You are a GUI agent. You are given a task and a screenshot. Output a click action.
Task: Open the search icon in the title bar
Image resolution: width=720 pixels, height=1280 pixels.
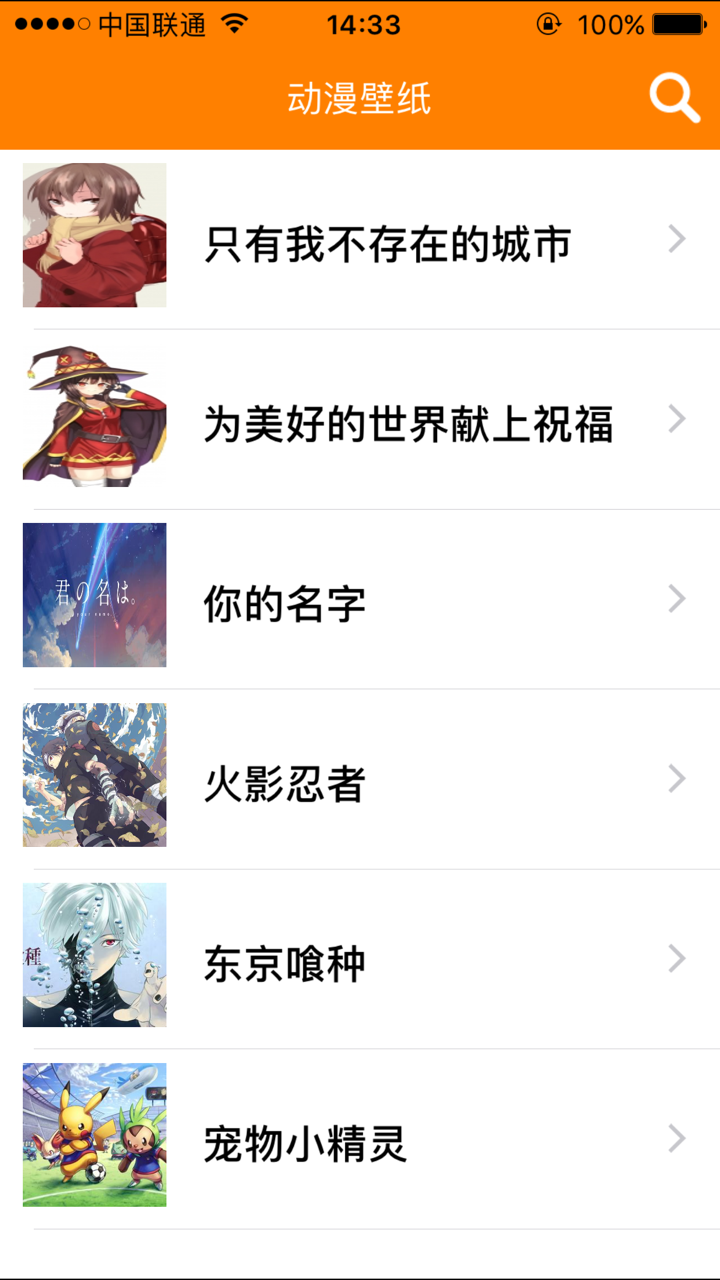coord(673,96)
